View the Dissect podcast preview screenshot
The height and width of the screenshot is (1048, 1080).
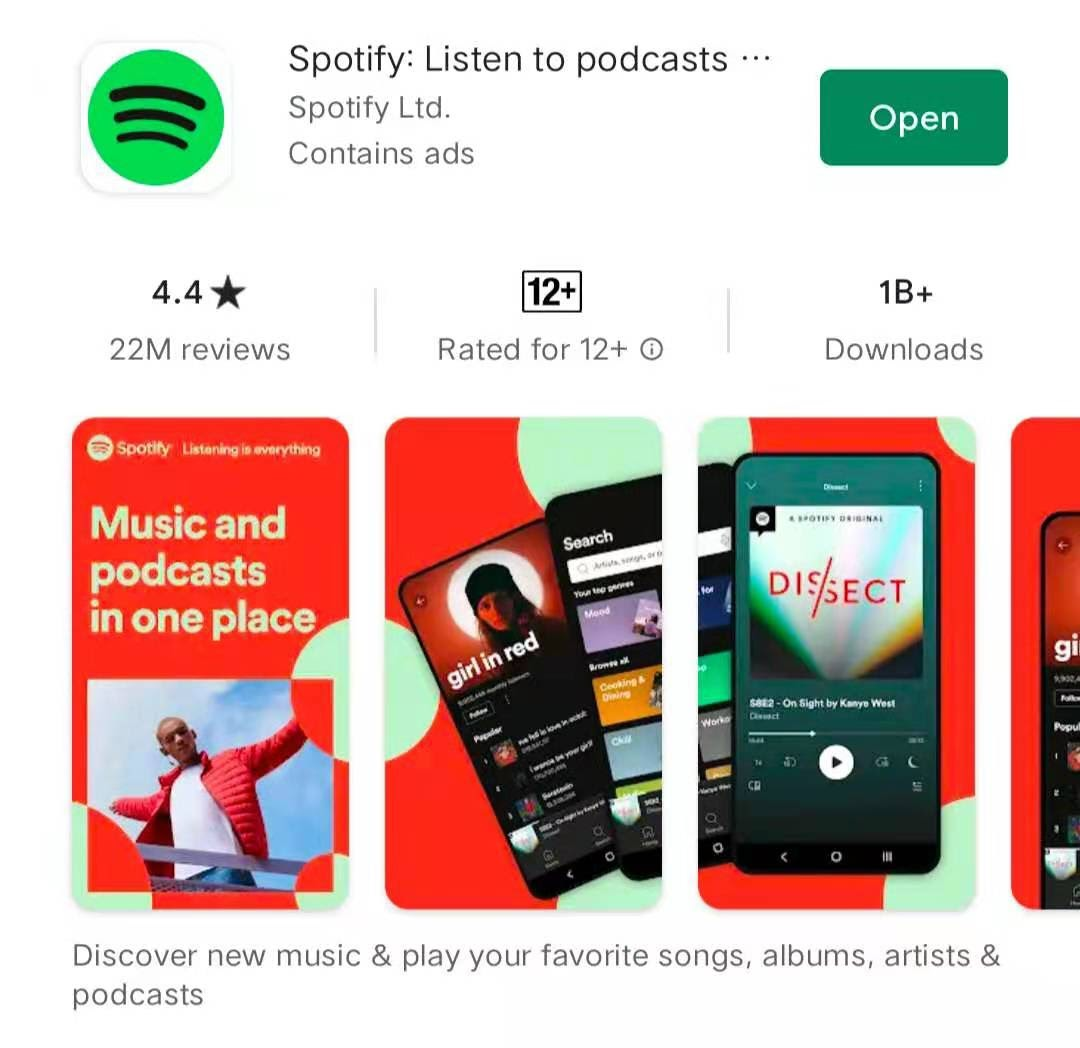[836, 662]
